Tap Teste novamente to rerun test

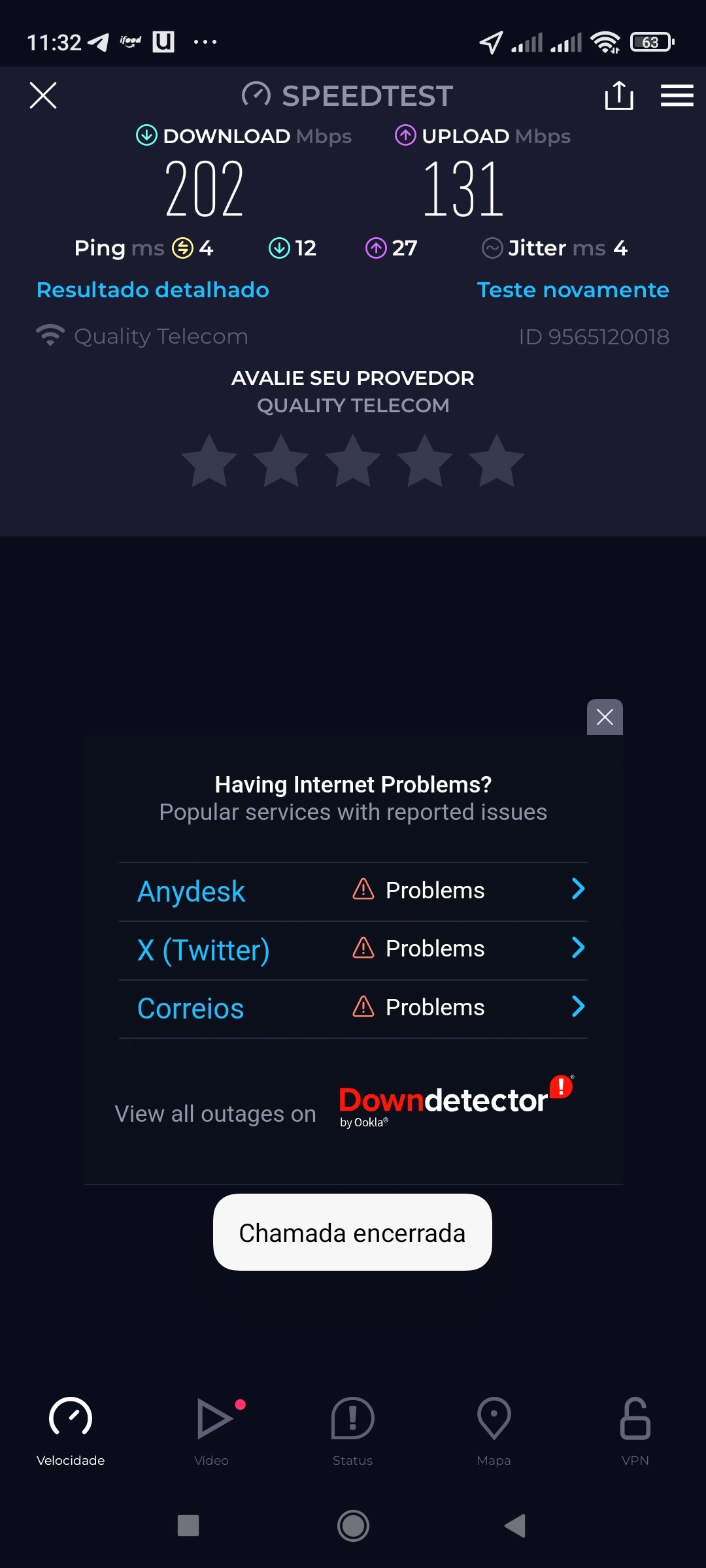click(x=573, y=289)
